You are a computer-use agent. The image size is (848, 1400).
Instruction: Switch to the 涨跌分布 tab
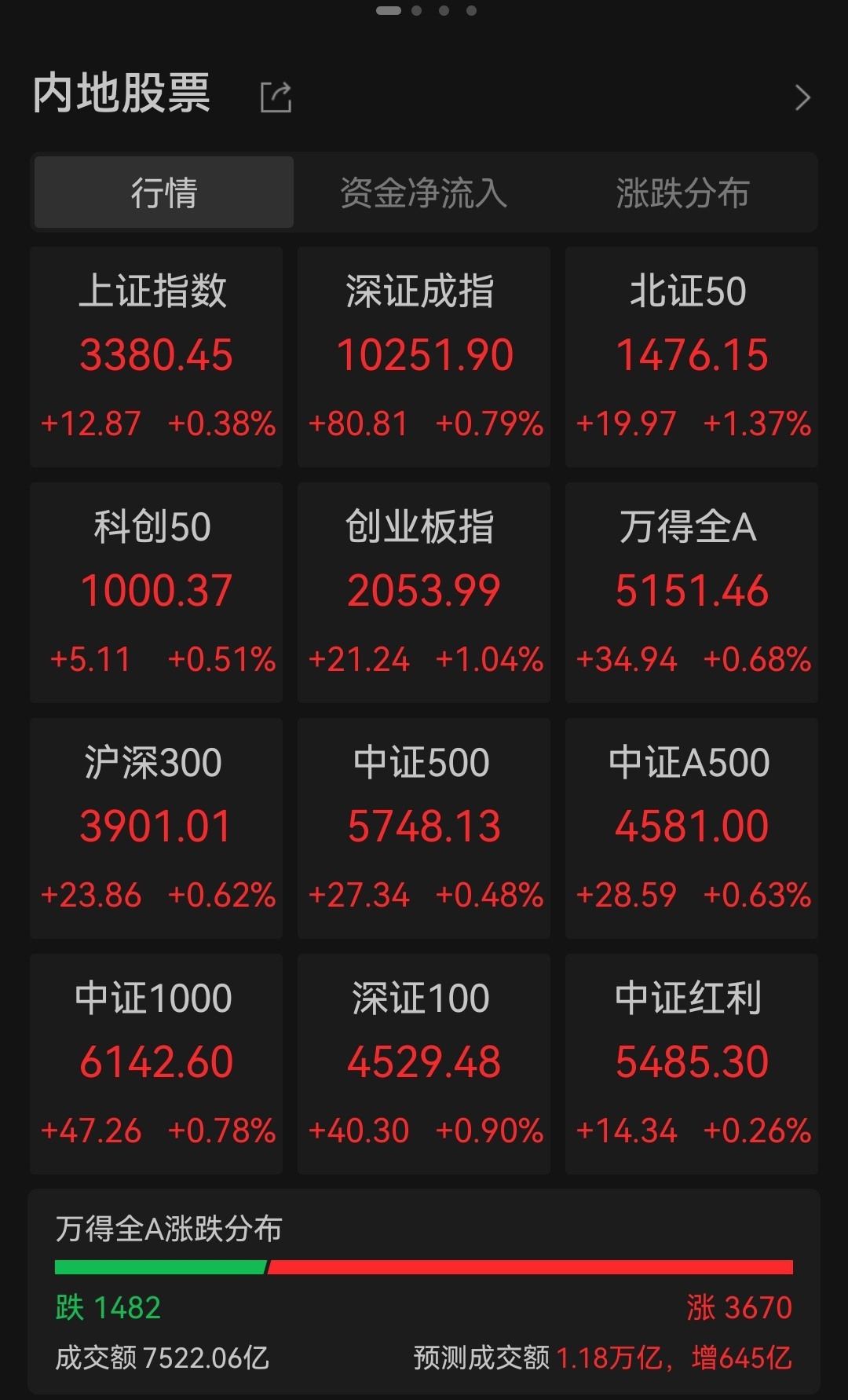pyautogui.click(x=682, y=192)
